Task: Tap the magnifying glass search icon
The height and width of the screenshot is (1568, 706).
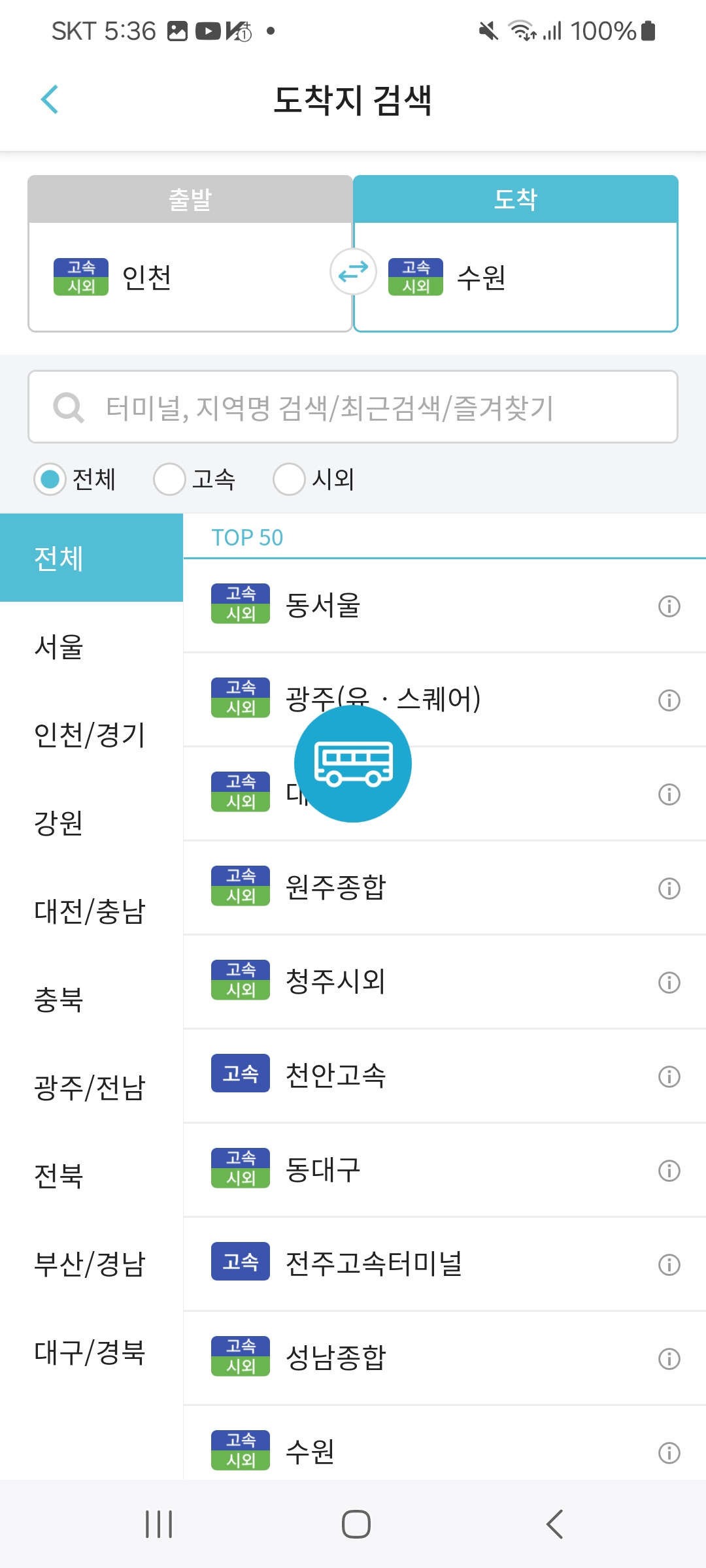Action: click(67, 408)
